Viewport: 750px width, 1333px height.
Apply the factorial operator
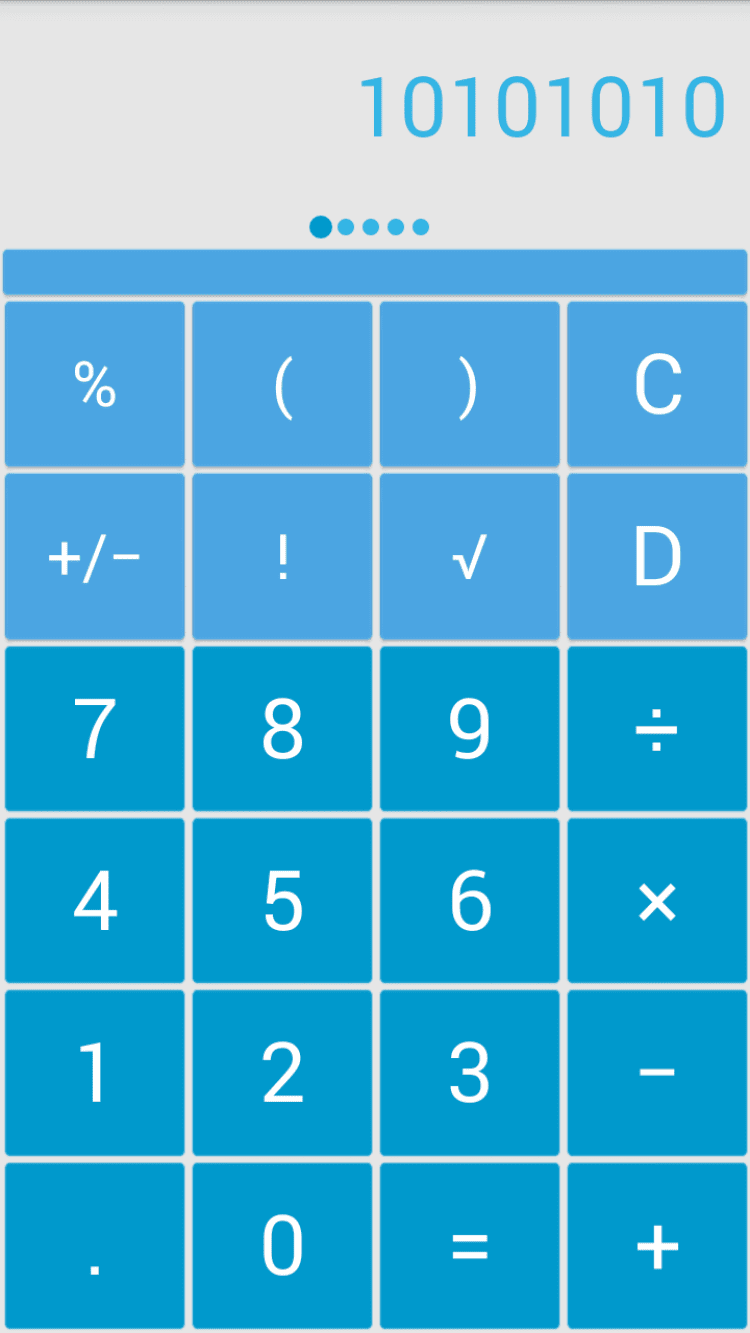pos(282,556)
